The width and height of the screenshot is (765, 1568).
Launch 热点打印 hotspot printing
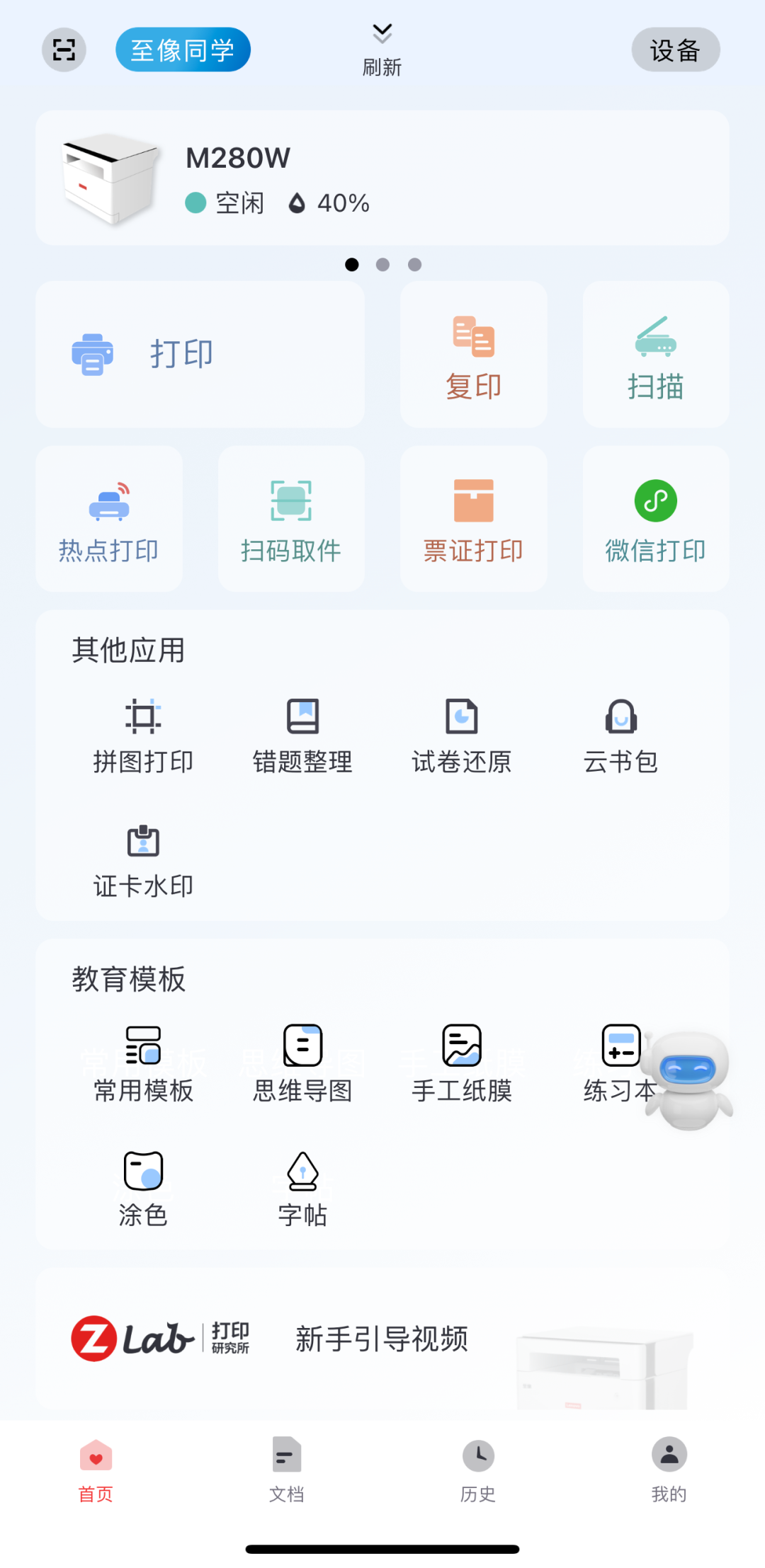pyautogui.click(x=108, y=518)
